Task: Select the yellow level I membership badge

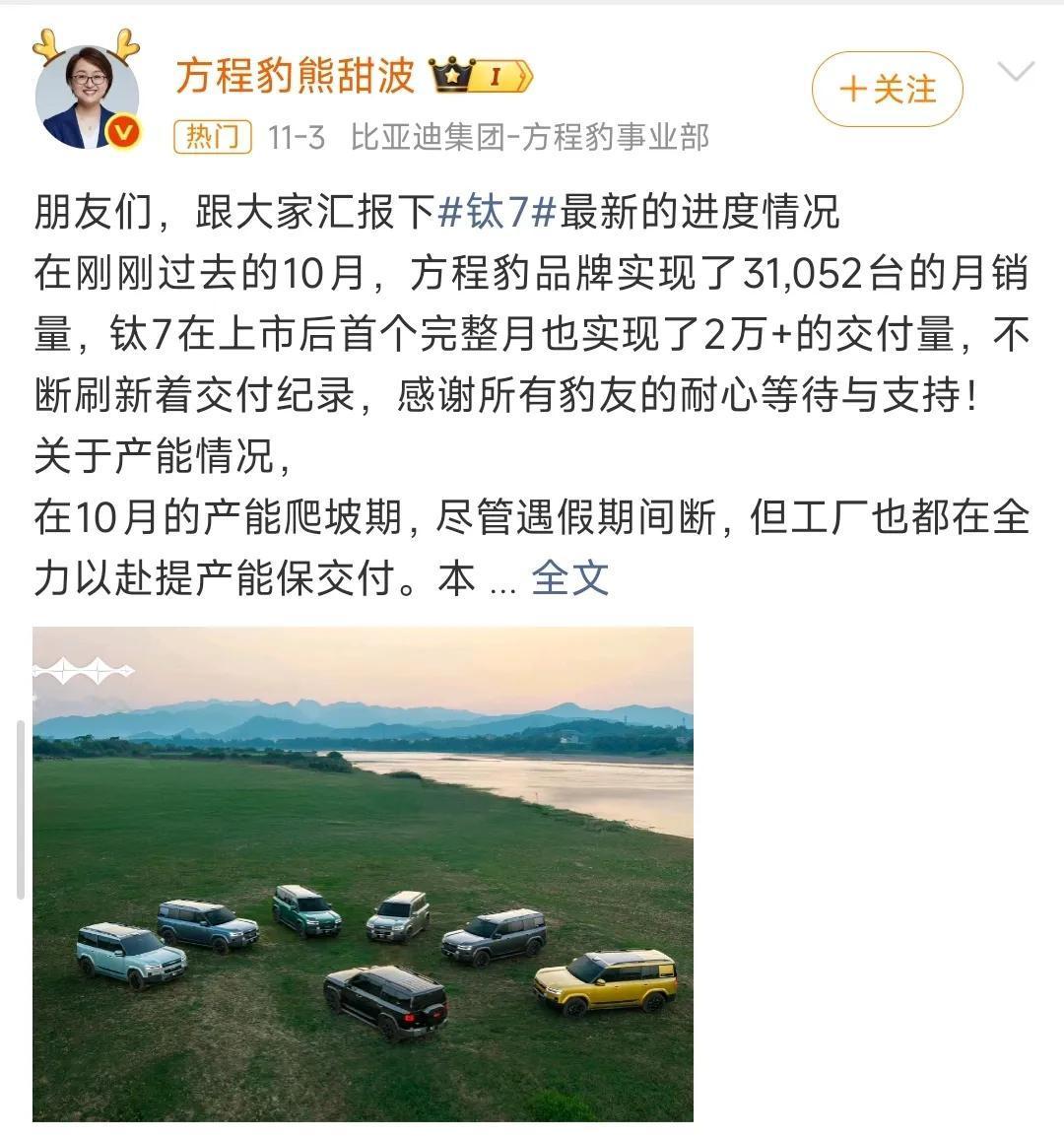Action: pos(498,75)
